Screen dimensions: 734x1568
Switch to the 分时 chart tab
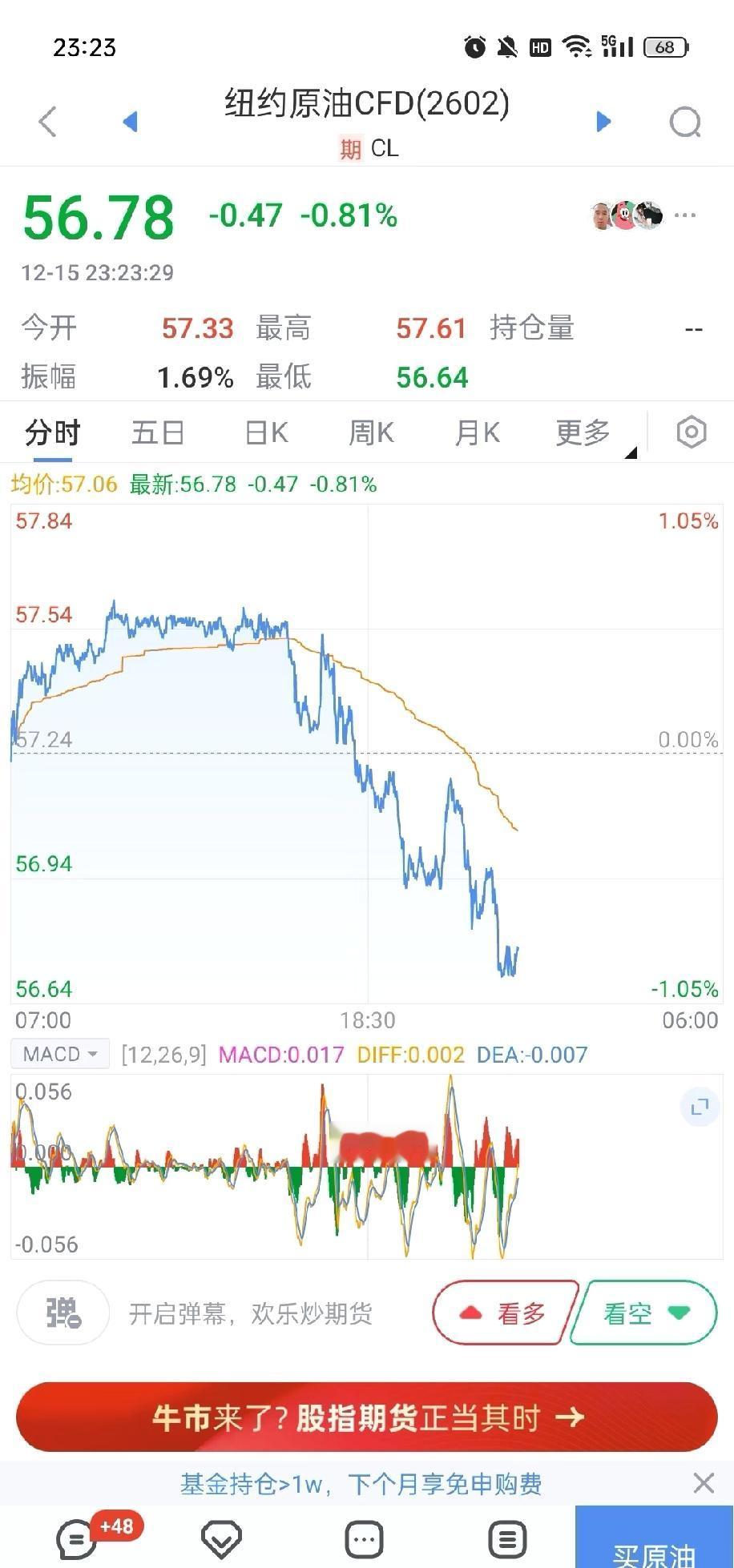[51, 432]
